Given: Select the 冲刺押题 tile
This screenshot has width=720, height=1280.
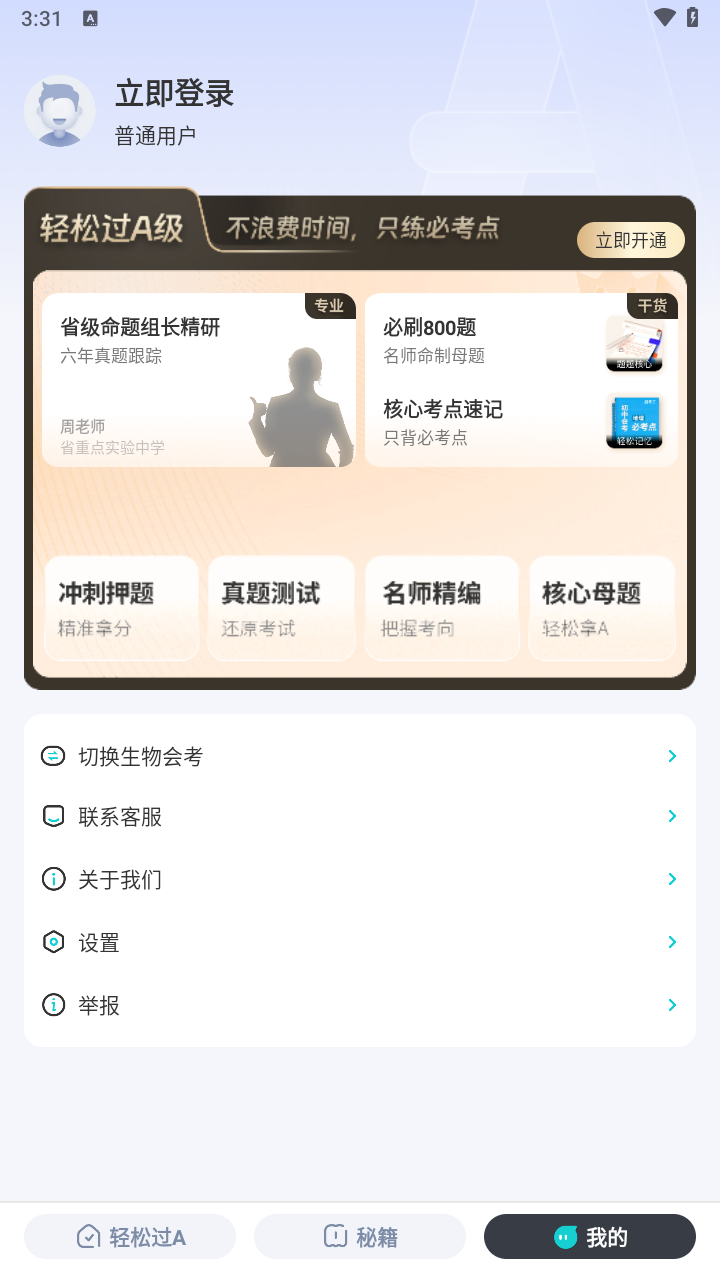Looking at the screenshot, I should pos(121,608).
